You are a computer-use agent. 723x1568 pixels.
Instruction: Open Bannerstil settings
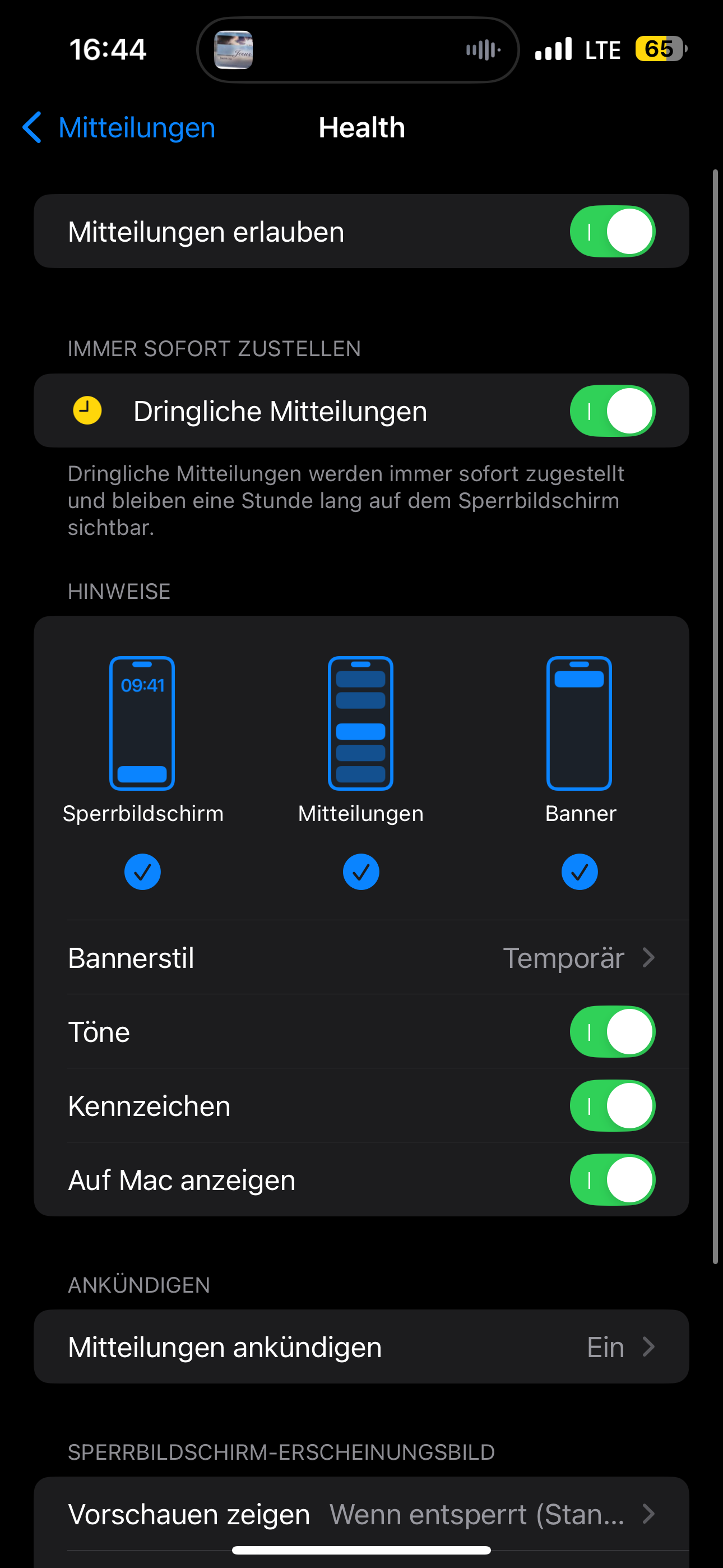point(361,958)
